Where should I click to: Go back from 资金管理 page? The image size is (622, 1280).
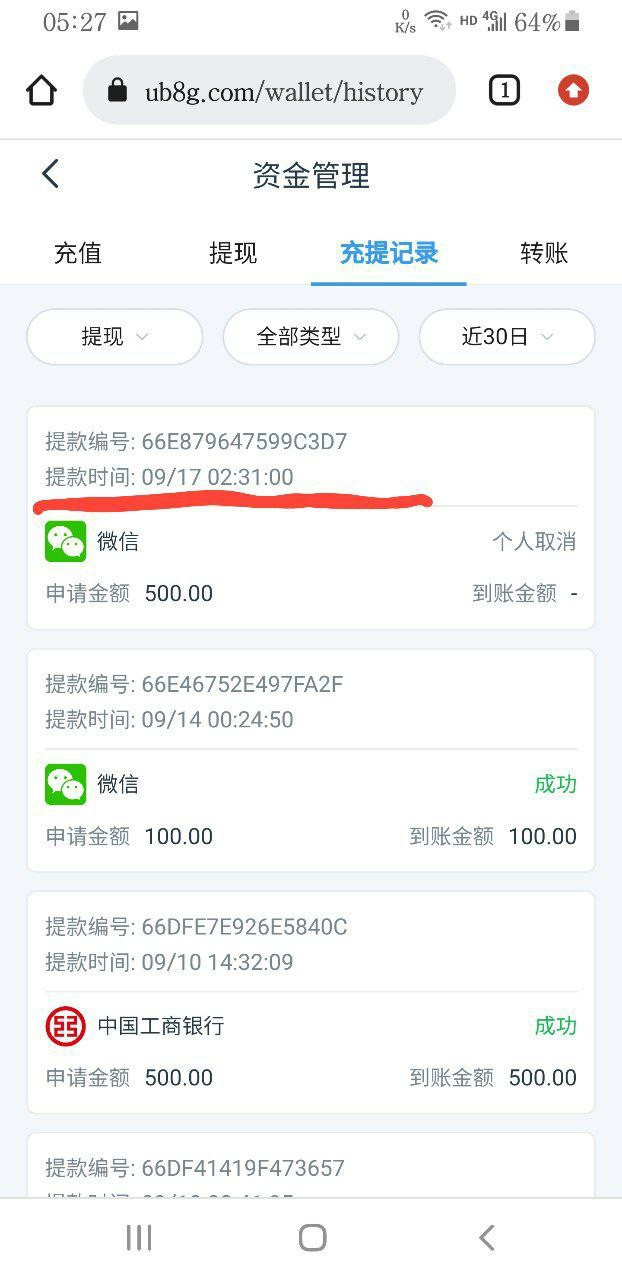coord(51,174)
